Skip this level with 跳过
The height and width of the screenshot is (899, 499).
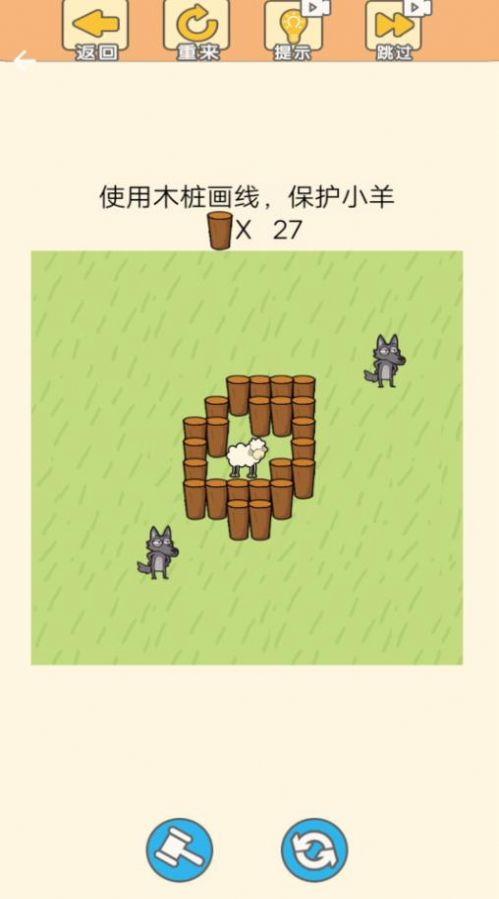click(x=396, y=29)
